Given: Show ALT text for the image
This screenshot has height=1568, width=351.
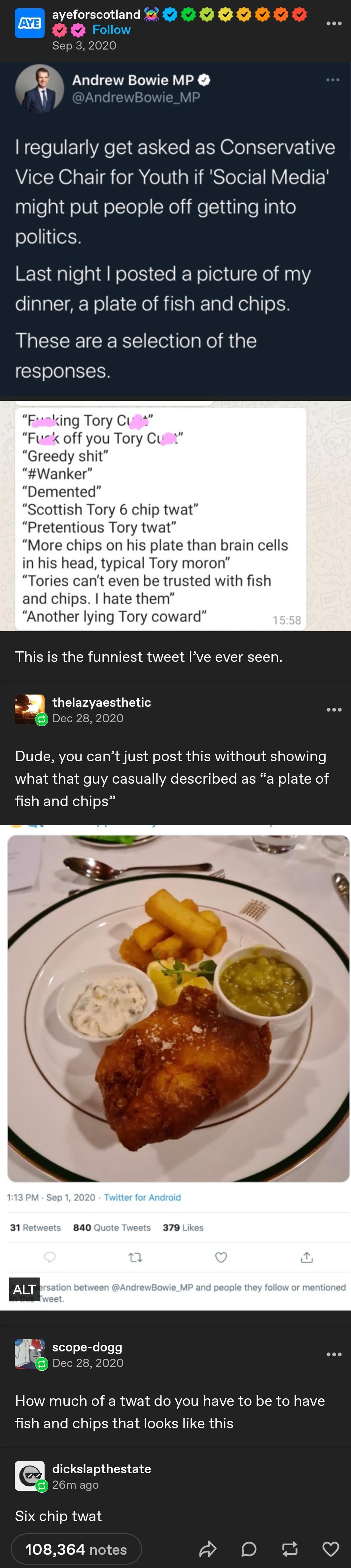Looking at the screenshot, I should point(24,1289).
